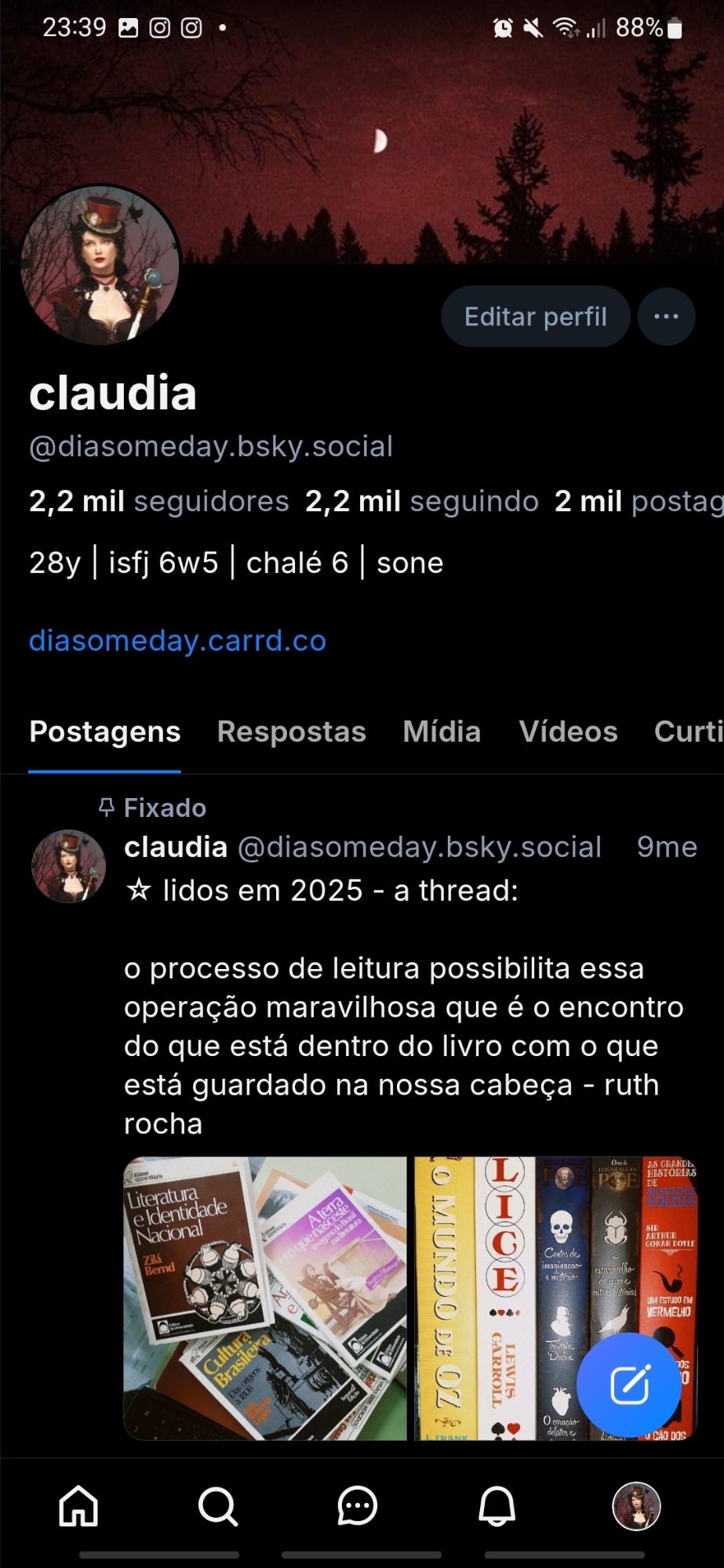Switch to the Respostas tab
Screen dimensions: 724x1568
(291, 731)
